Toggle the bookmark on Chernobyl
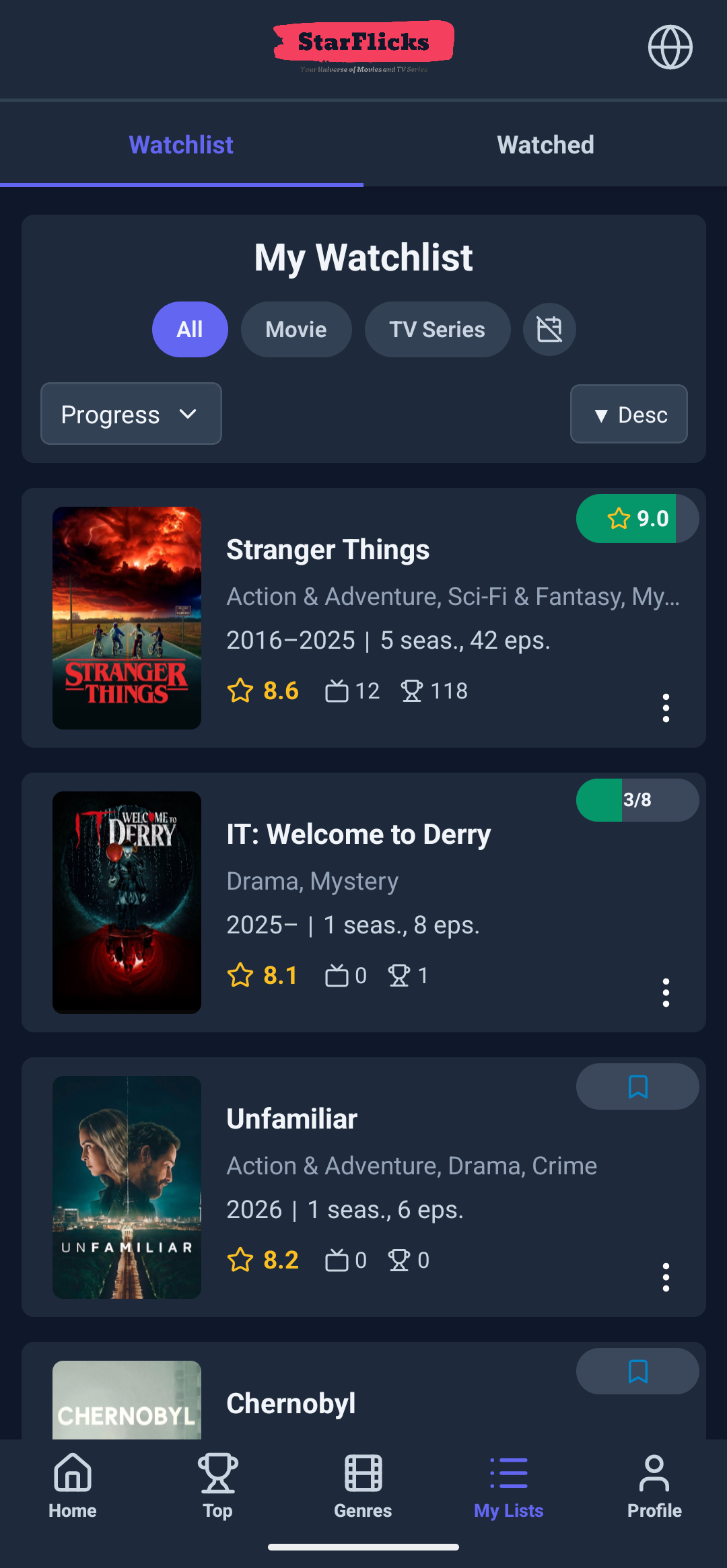 (x=637, y=1371)
